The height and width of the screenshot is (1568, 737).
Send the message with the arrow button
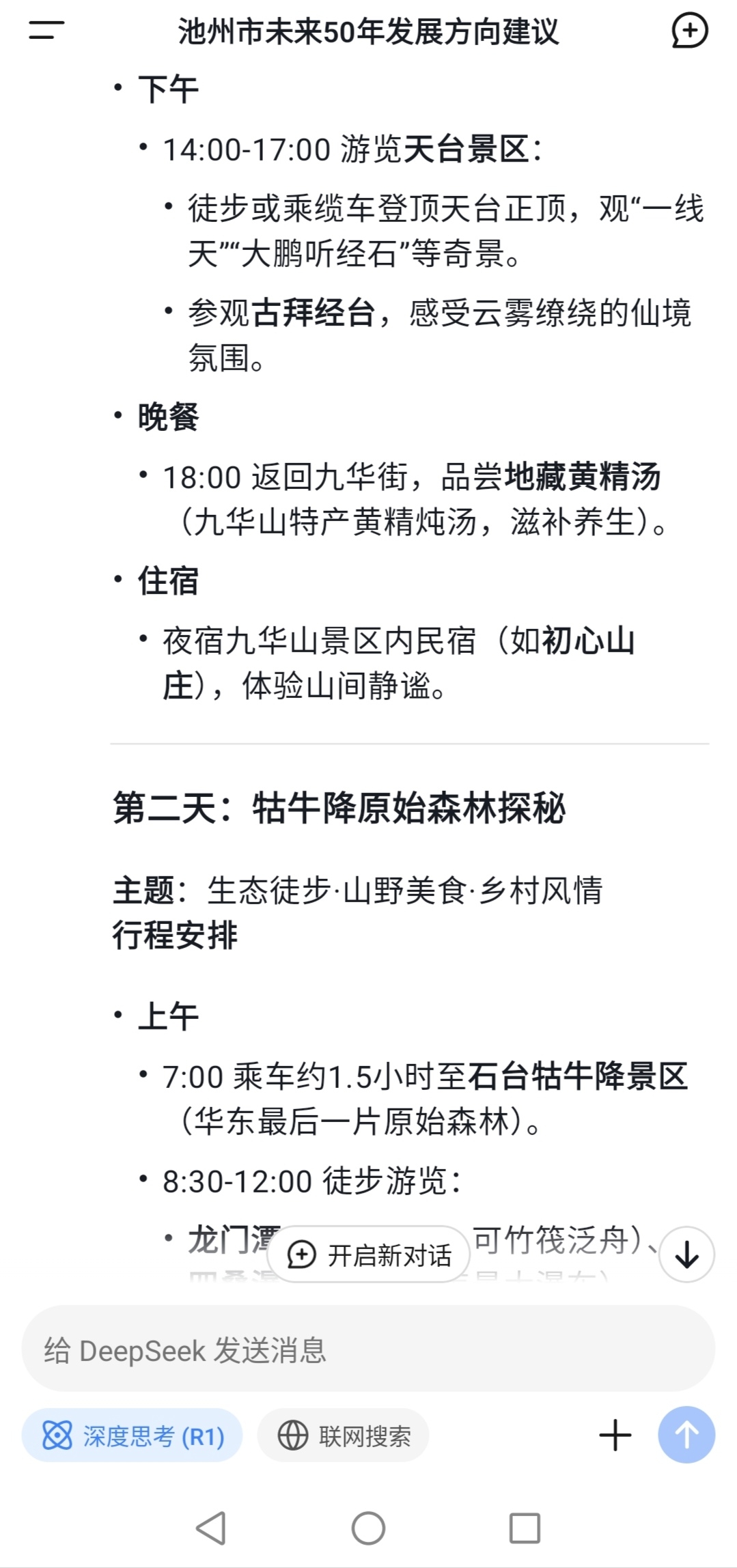pos(686,1435)
